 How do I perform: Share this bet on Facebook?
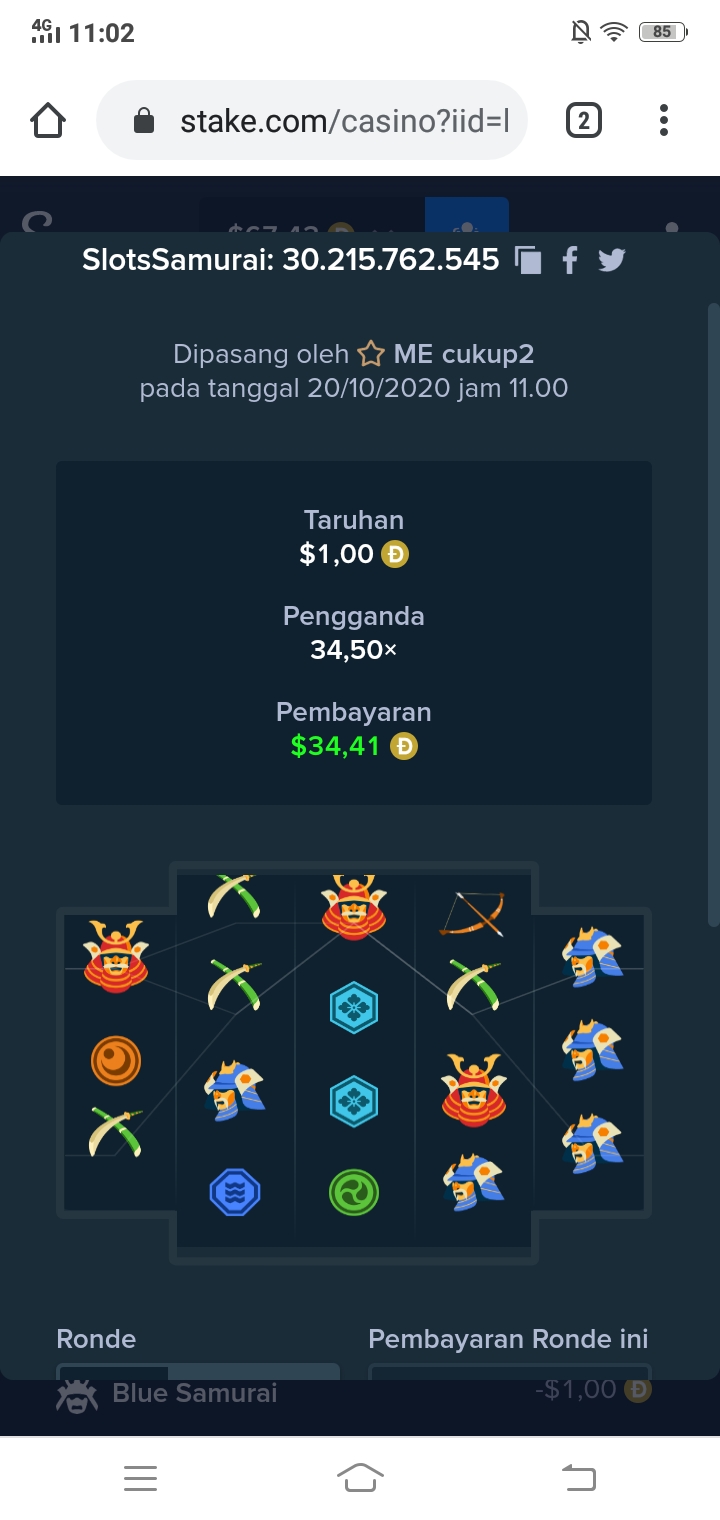tap(570, 261)
